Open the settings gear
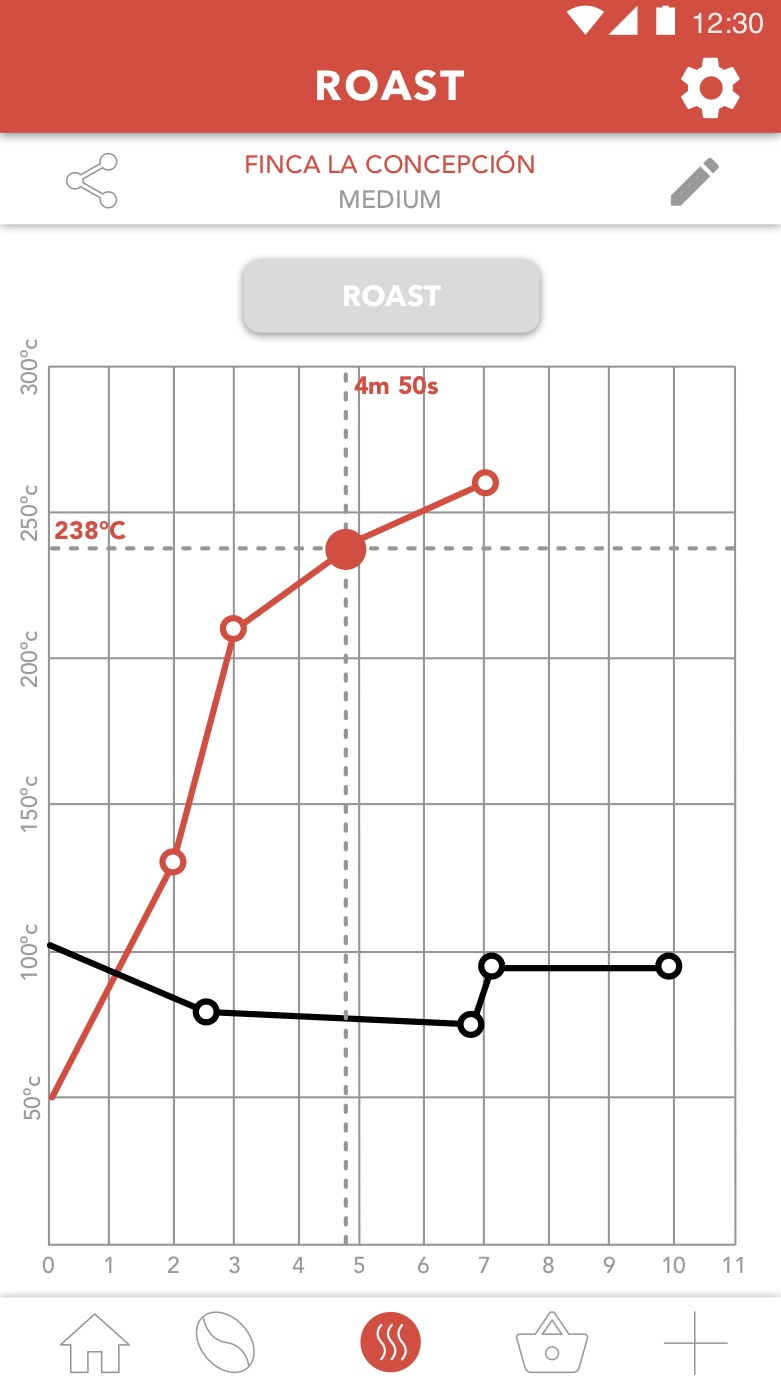This screenshot has height=1389, width=781. [x=710, y=87]
